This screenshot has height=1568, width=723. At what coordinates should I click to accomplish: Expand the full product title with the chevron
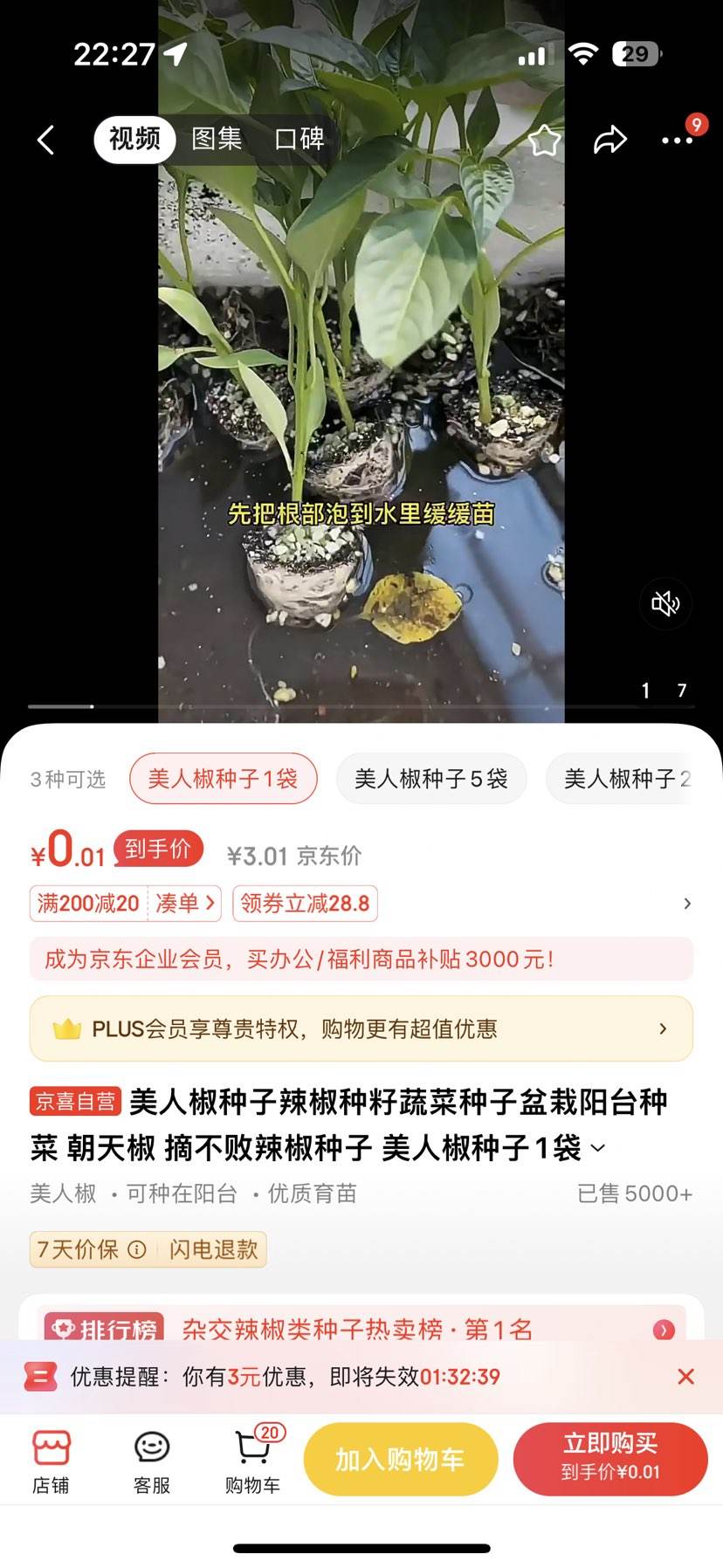point(599,1148)
